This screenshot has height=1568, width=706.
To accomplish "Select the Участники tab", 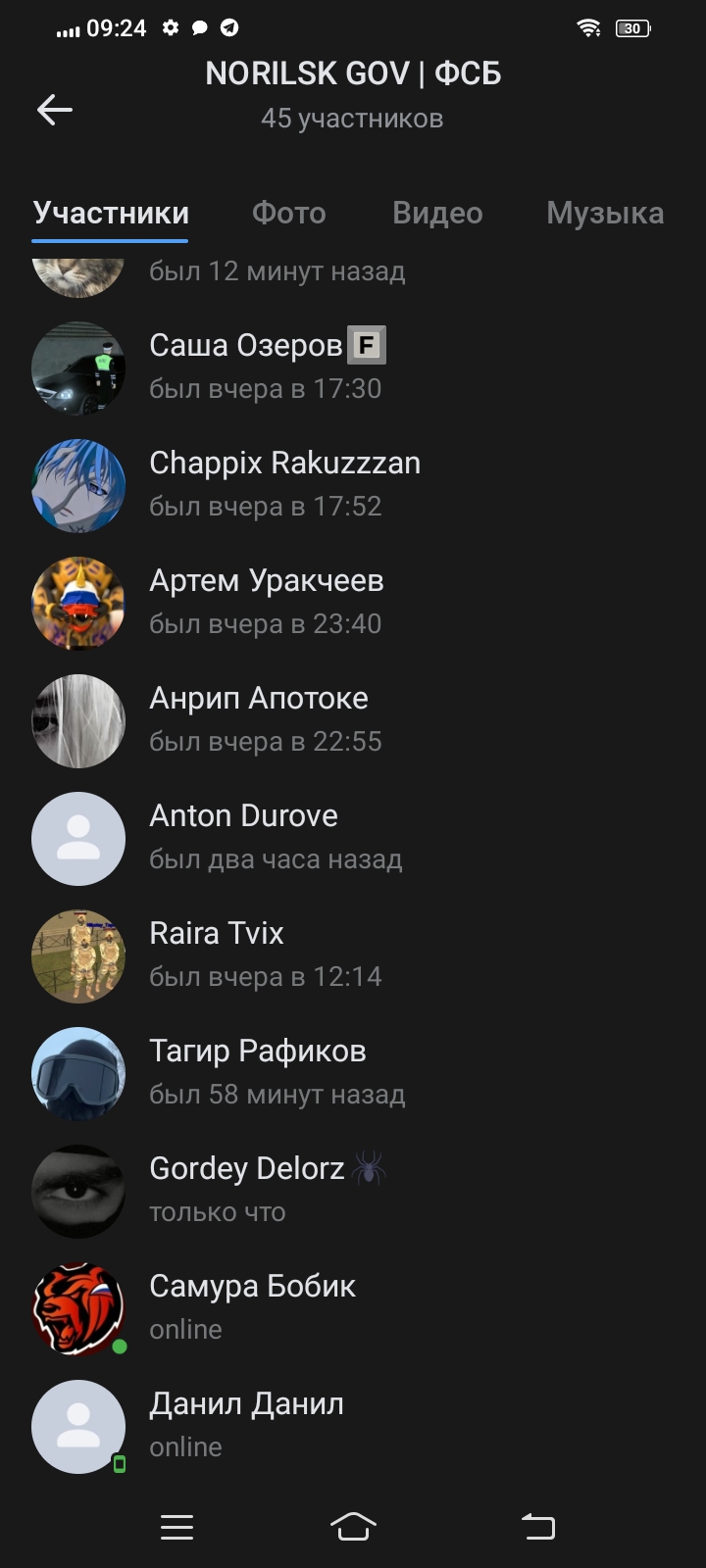I will coord(111,213).
